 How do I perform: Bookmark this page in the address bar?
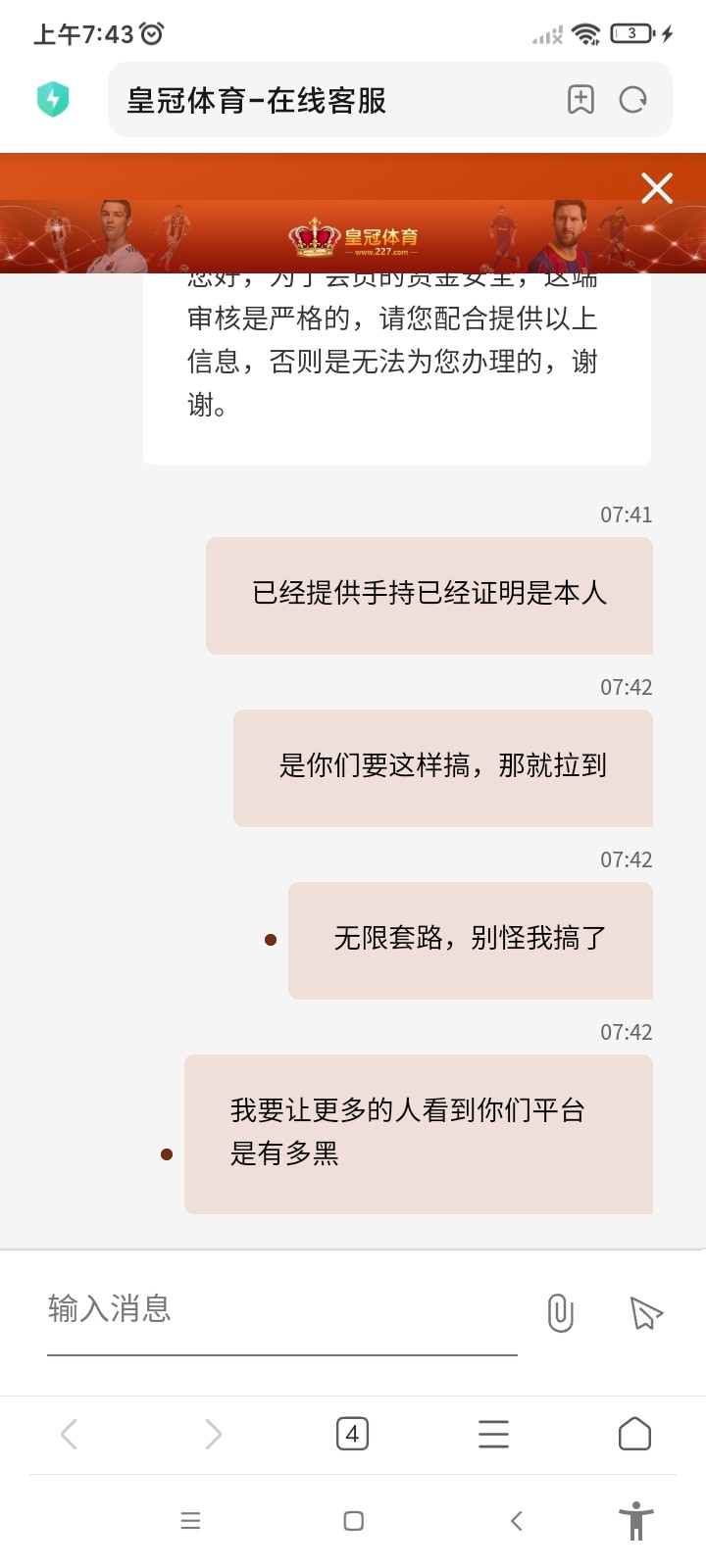tap(580, 100)
